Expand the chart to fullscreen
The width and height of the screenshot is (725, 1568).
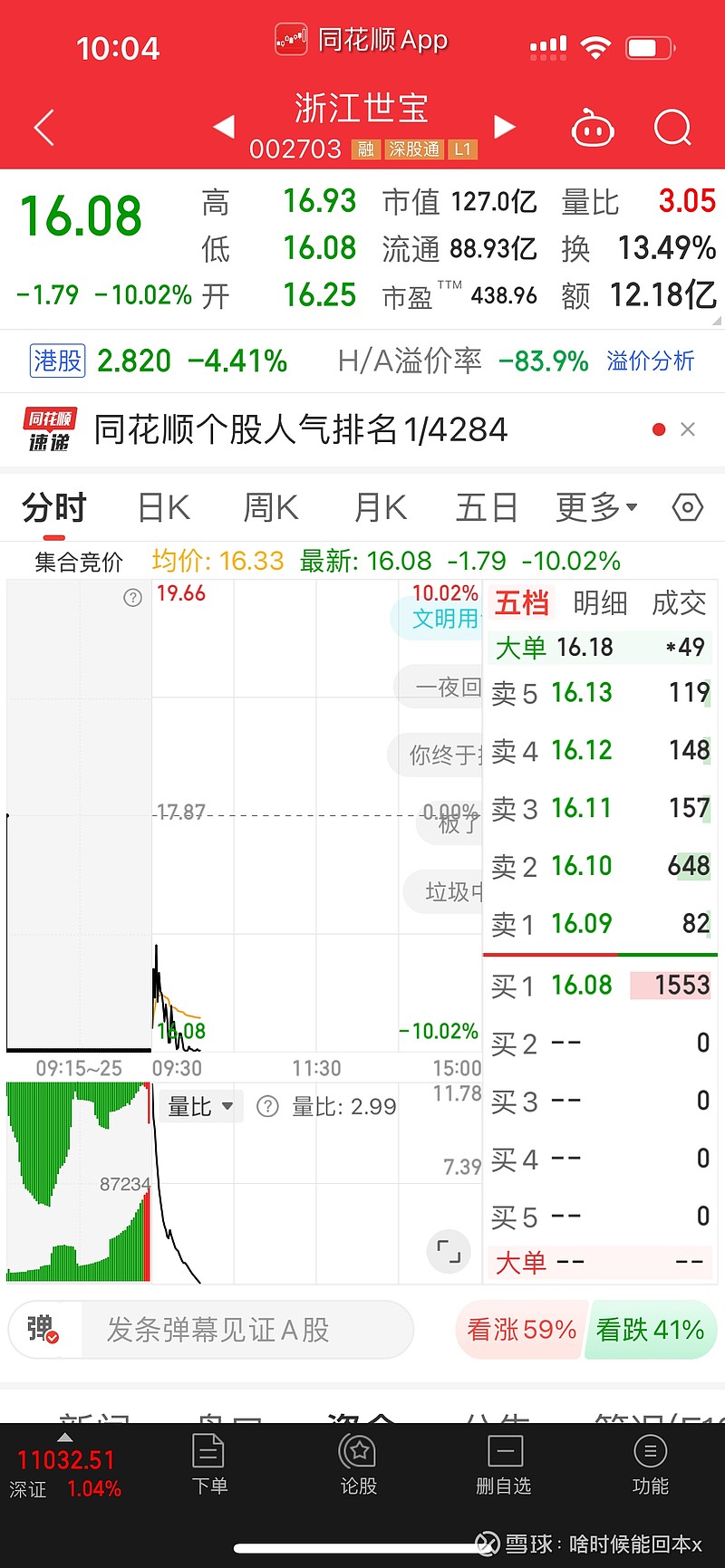[449, 1251]
